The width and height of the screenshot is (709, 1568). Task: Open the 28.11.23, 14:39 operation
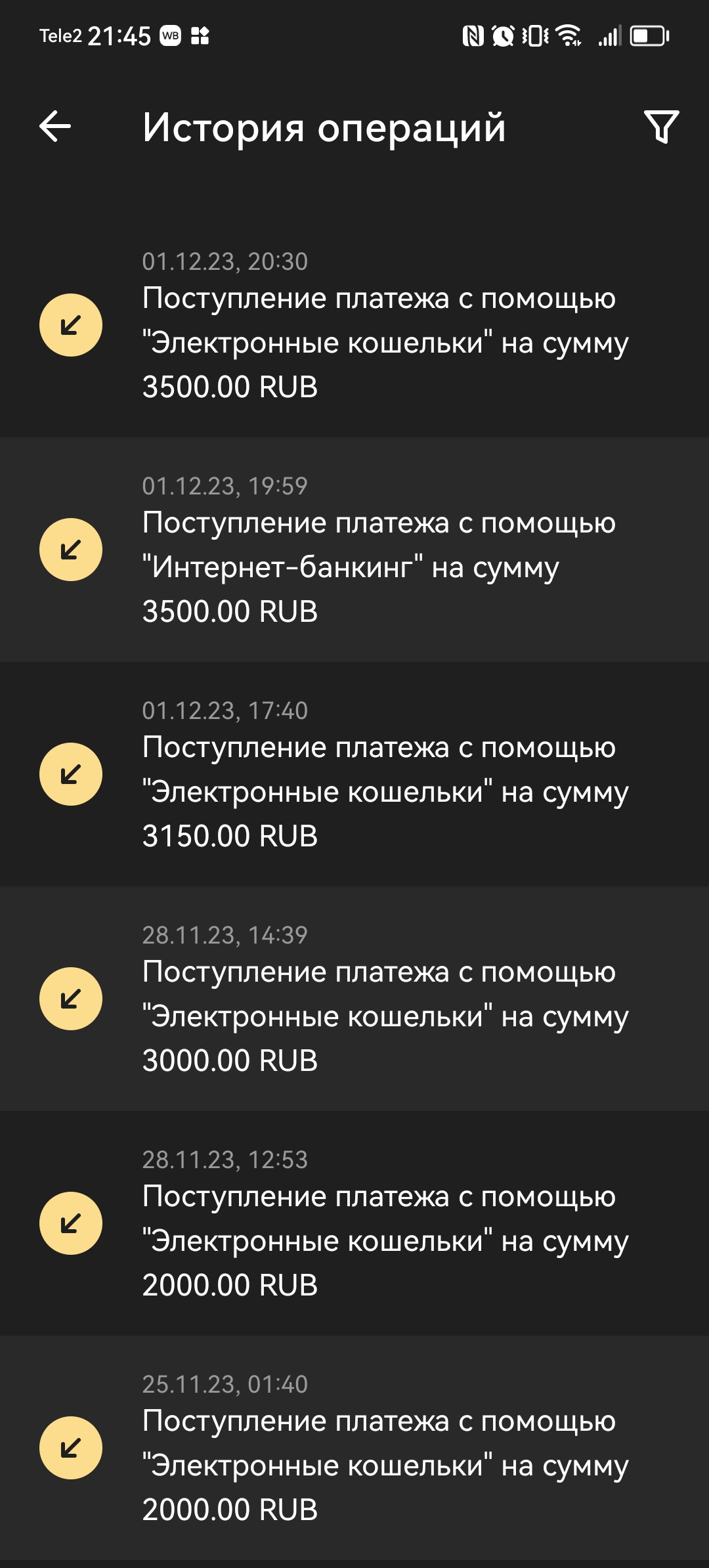pos(354,999)
